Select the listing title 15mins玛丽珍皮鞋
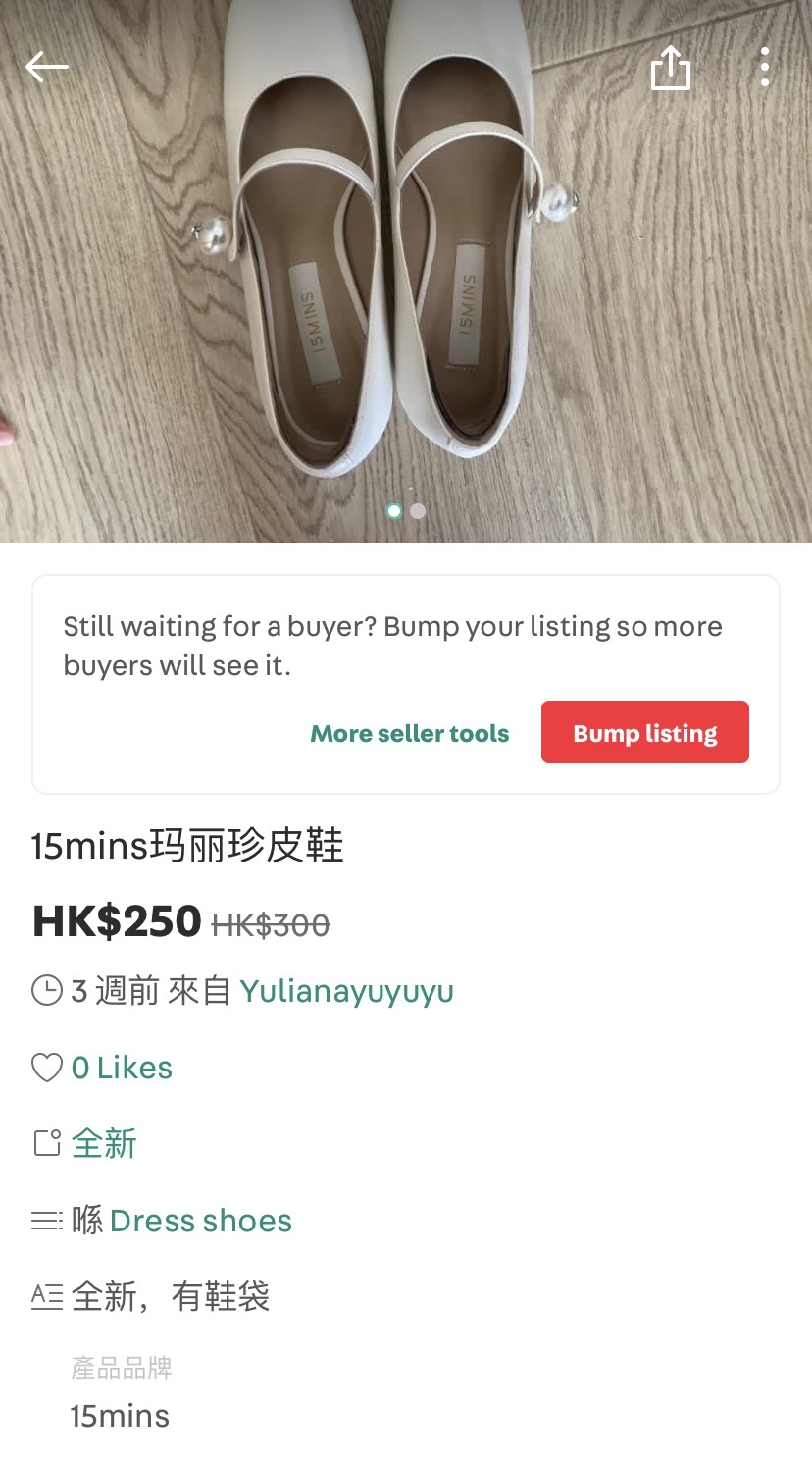The width and height of the screenshot is (812, 1463). (186, 846)
